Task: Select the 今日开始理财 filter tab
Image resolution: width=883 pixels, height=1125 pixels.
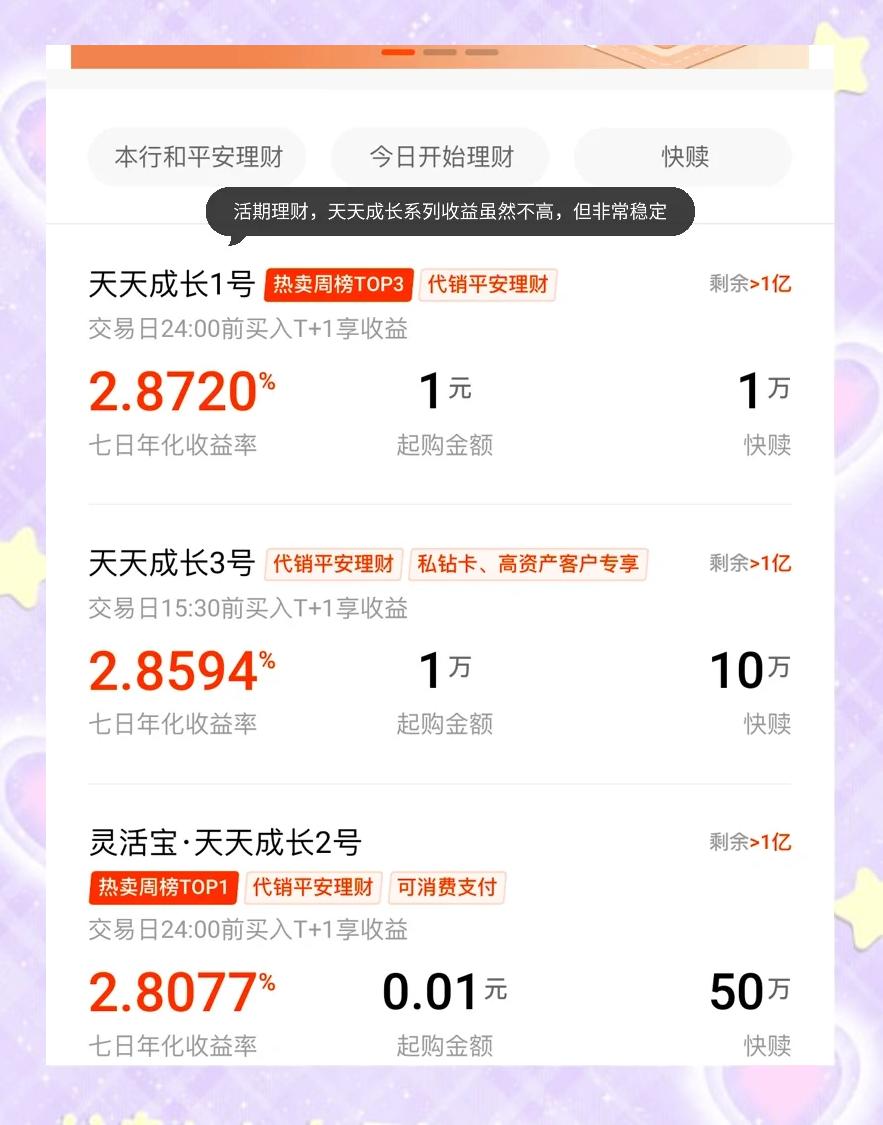Action: click(440, 157)
